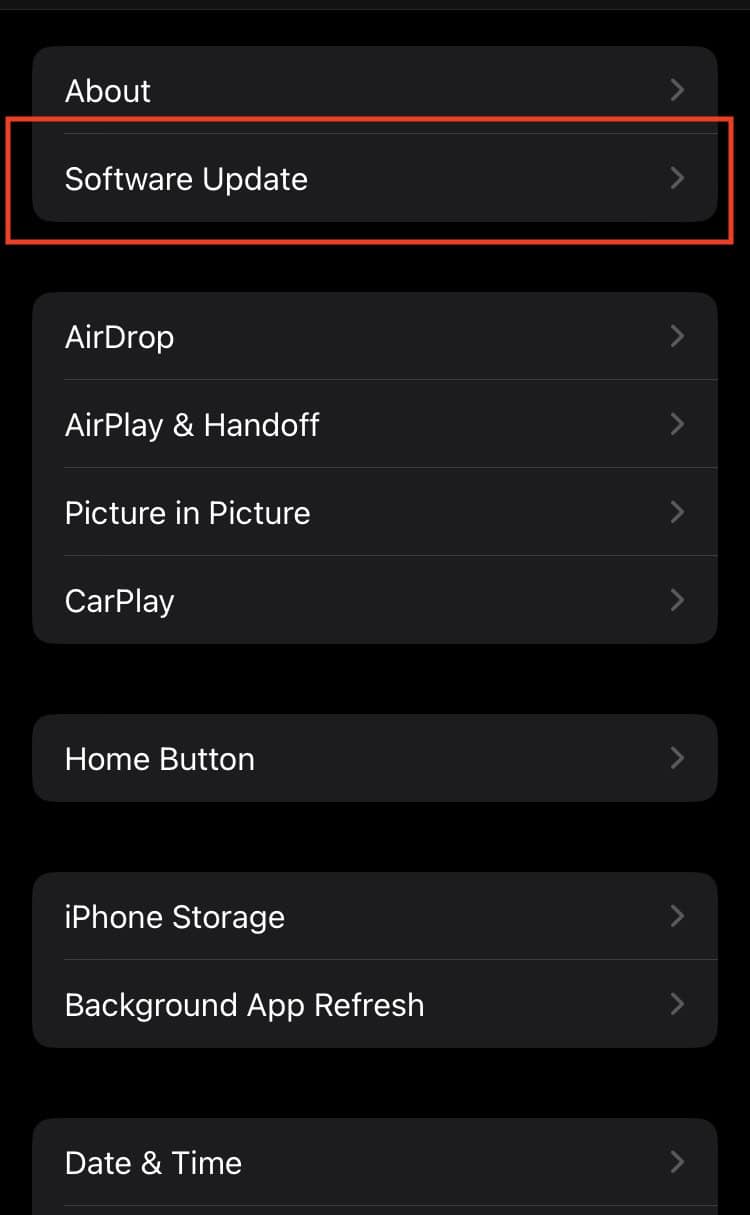Open Home Button settings

click(x=374, y=759)
